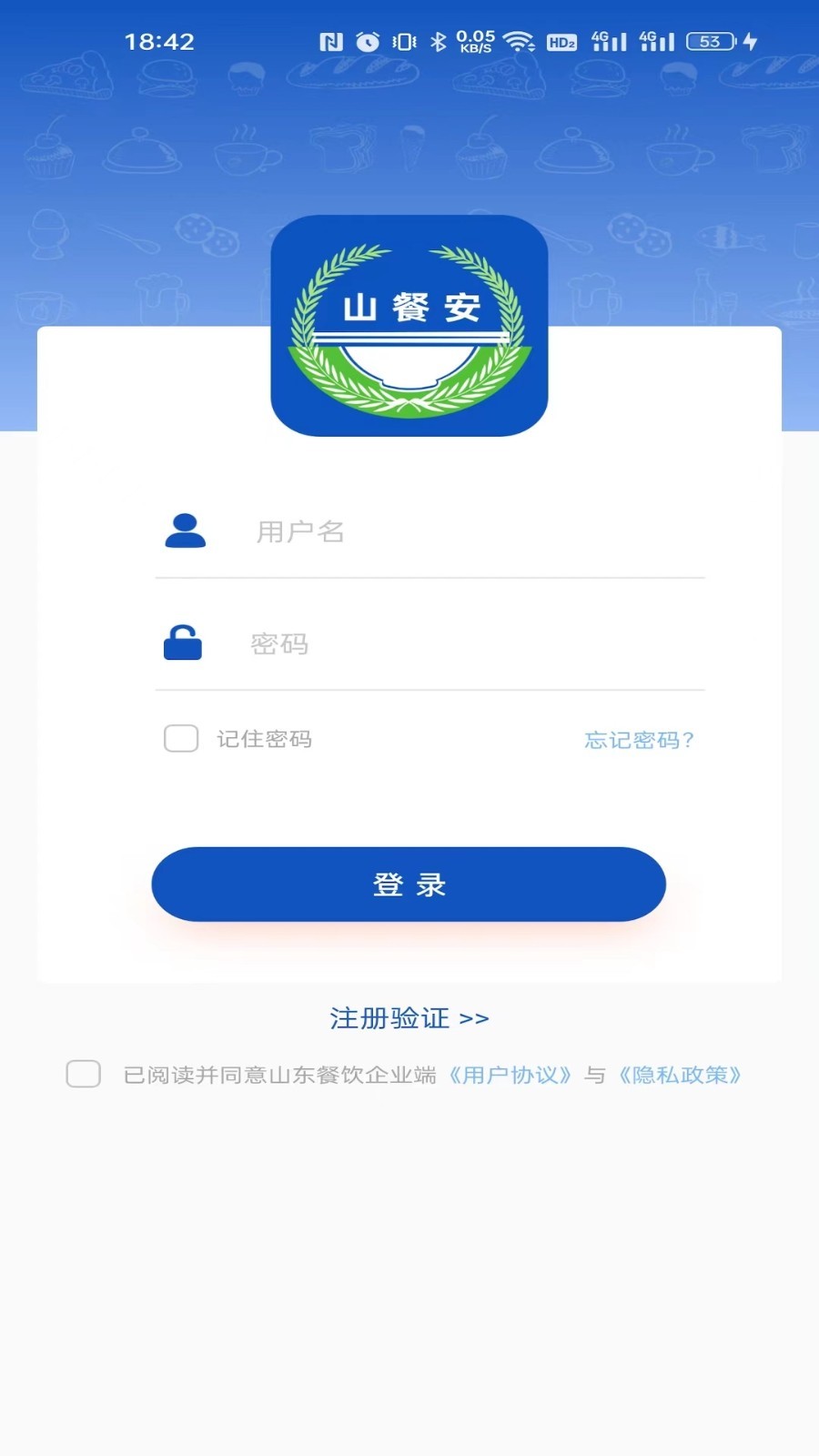Click the 山餐安 app logo
This screenshot has height=1456, width=819.
click(409, 323)
